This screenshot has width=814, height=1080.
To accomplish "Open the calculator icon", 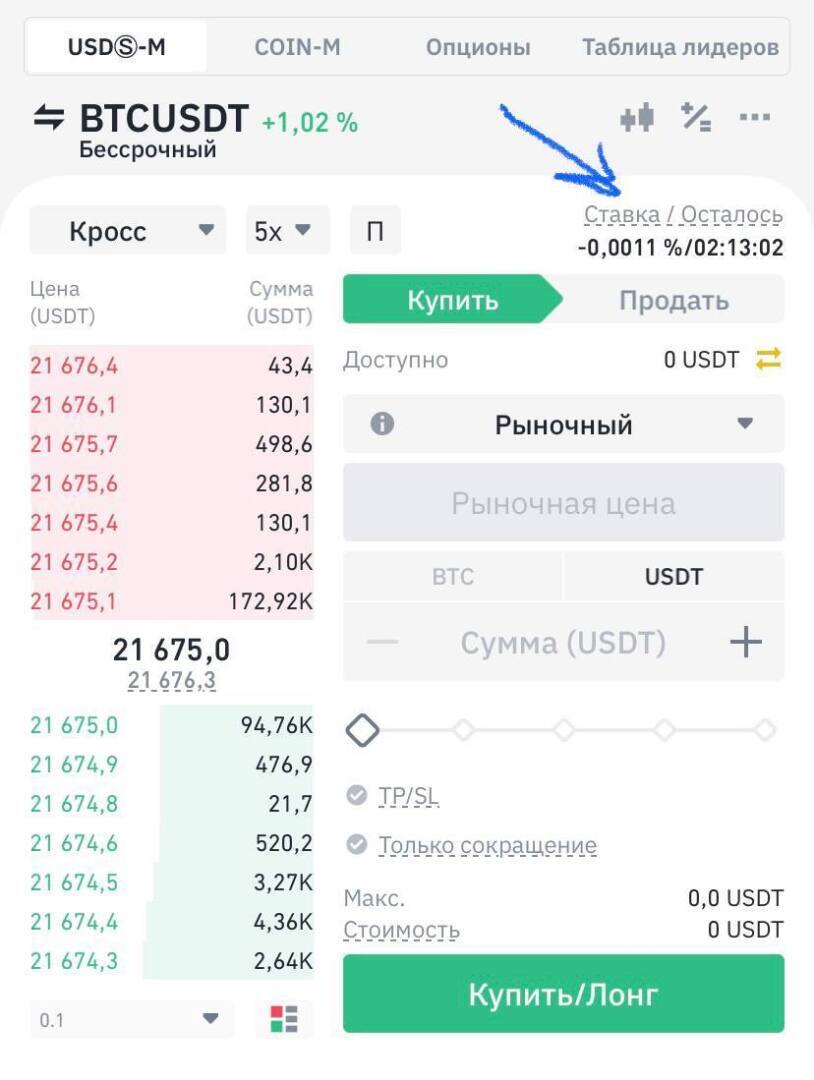I will 696,118.
